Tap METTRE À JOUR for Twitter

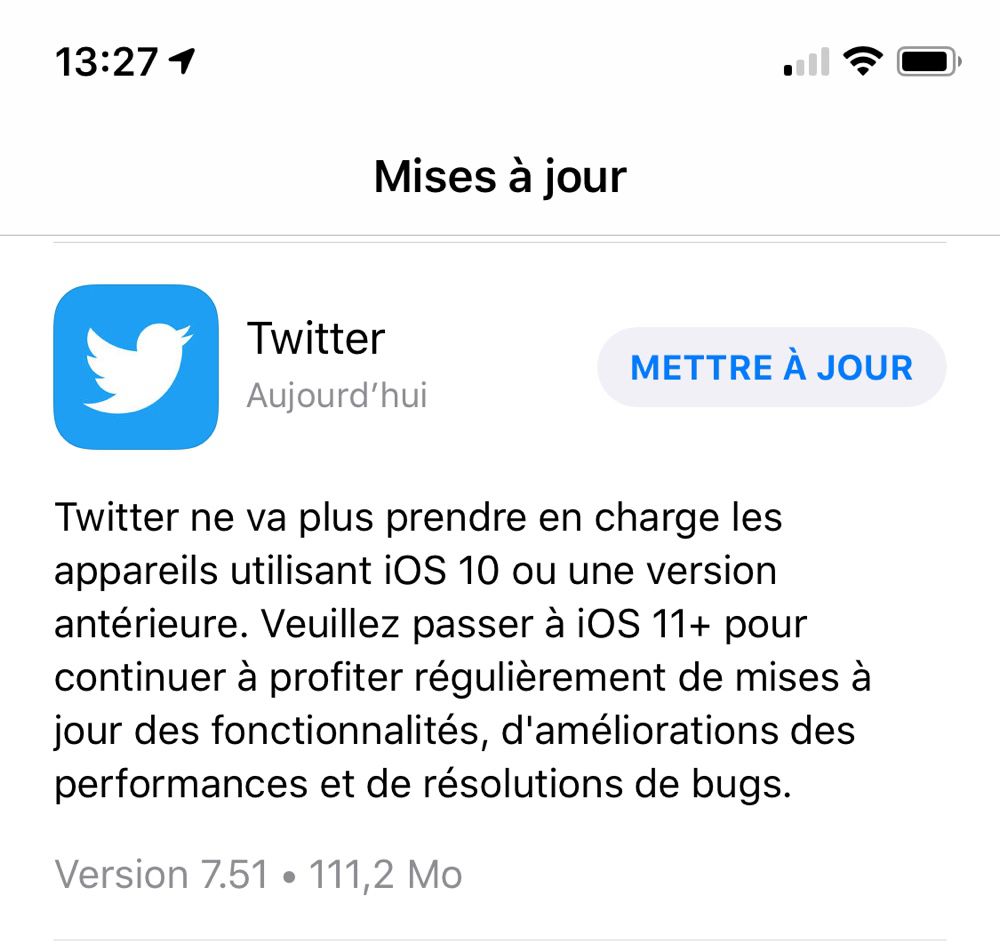pyautogui.click(x=771, y=367)
